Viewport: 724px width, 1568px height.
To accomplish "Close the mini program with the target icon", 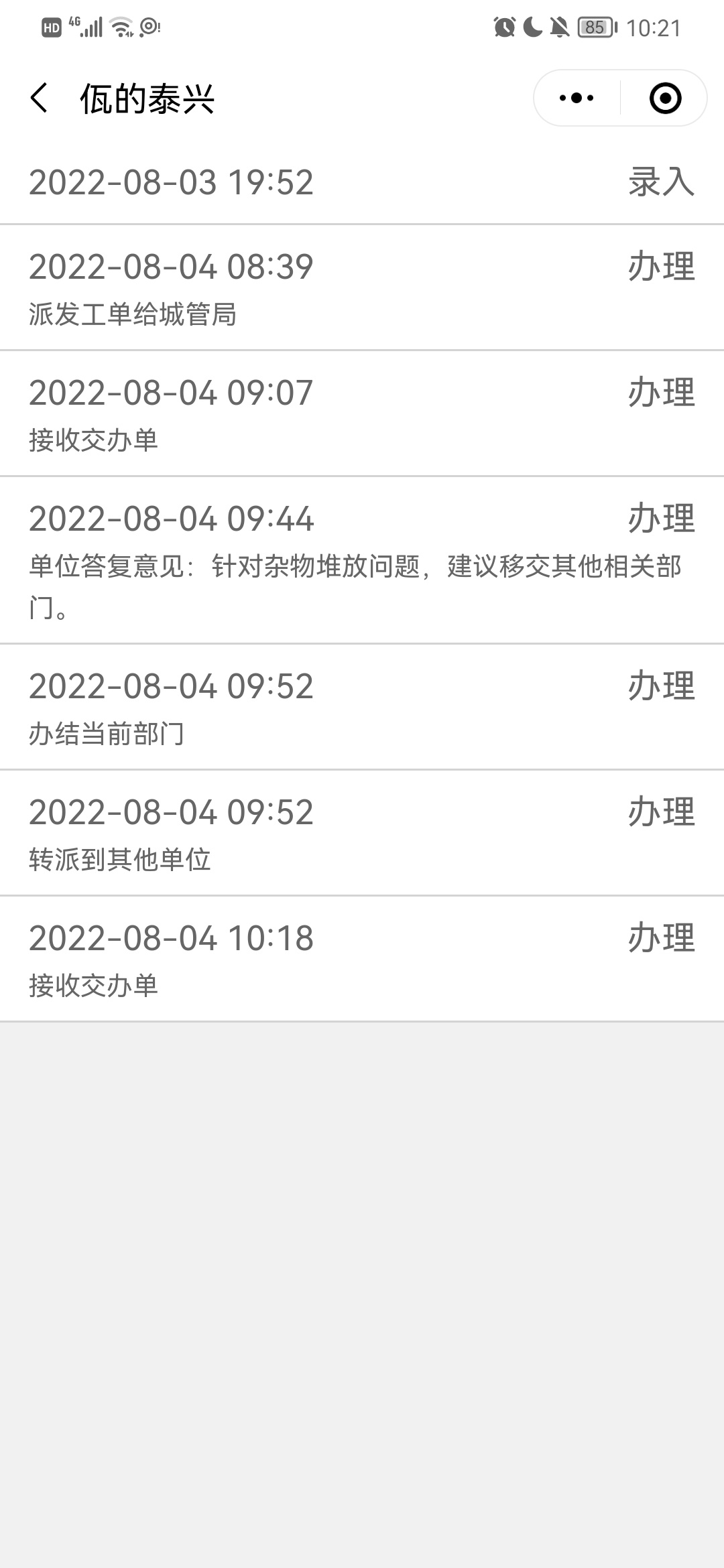I will [665, 99].
